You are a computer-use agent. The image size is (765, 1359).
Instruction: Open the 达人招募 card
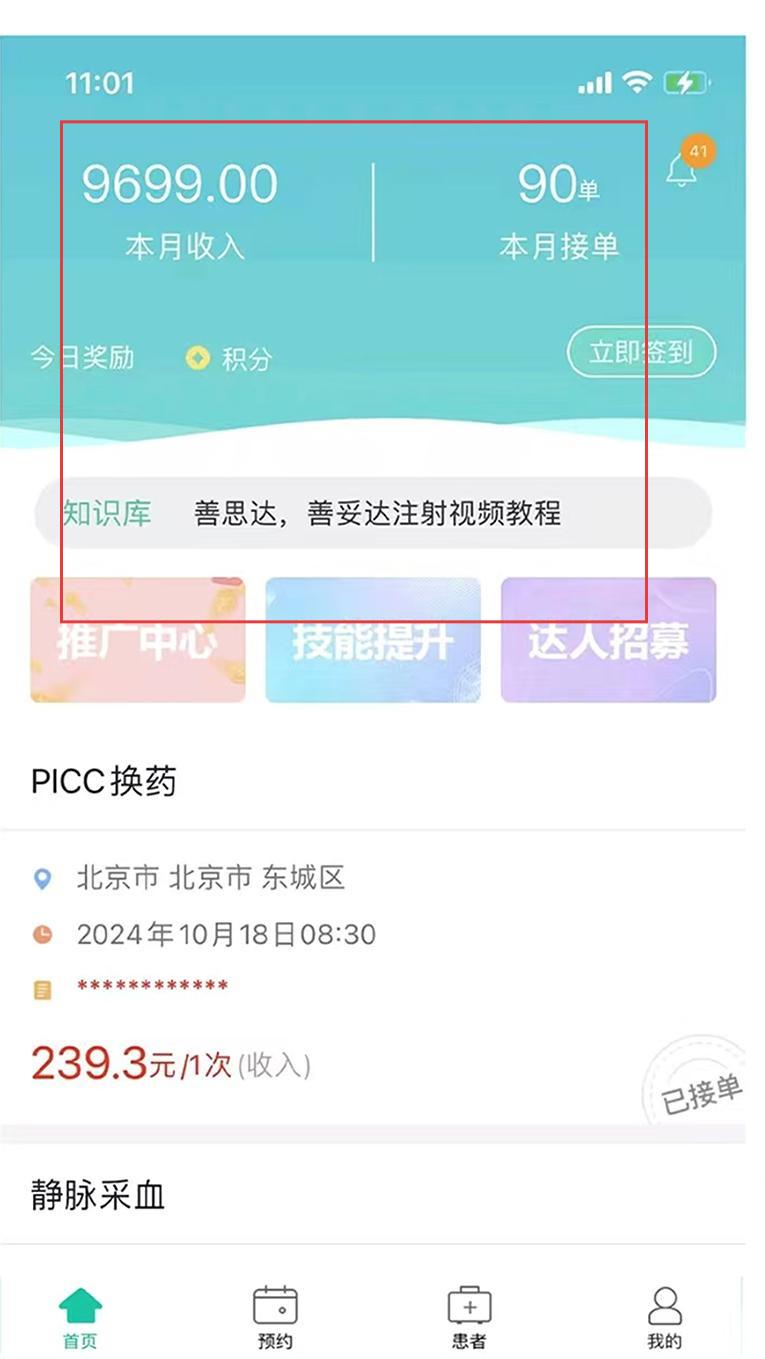click(x=608, y=640)
